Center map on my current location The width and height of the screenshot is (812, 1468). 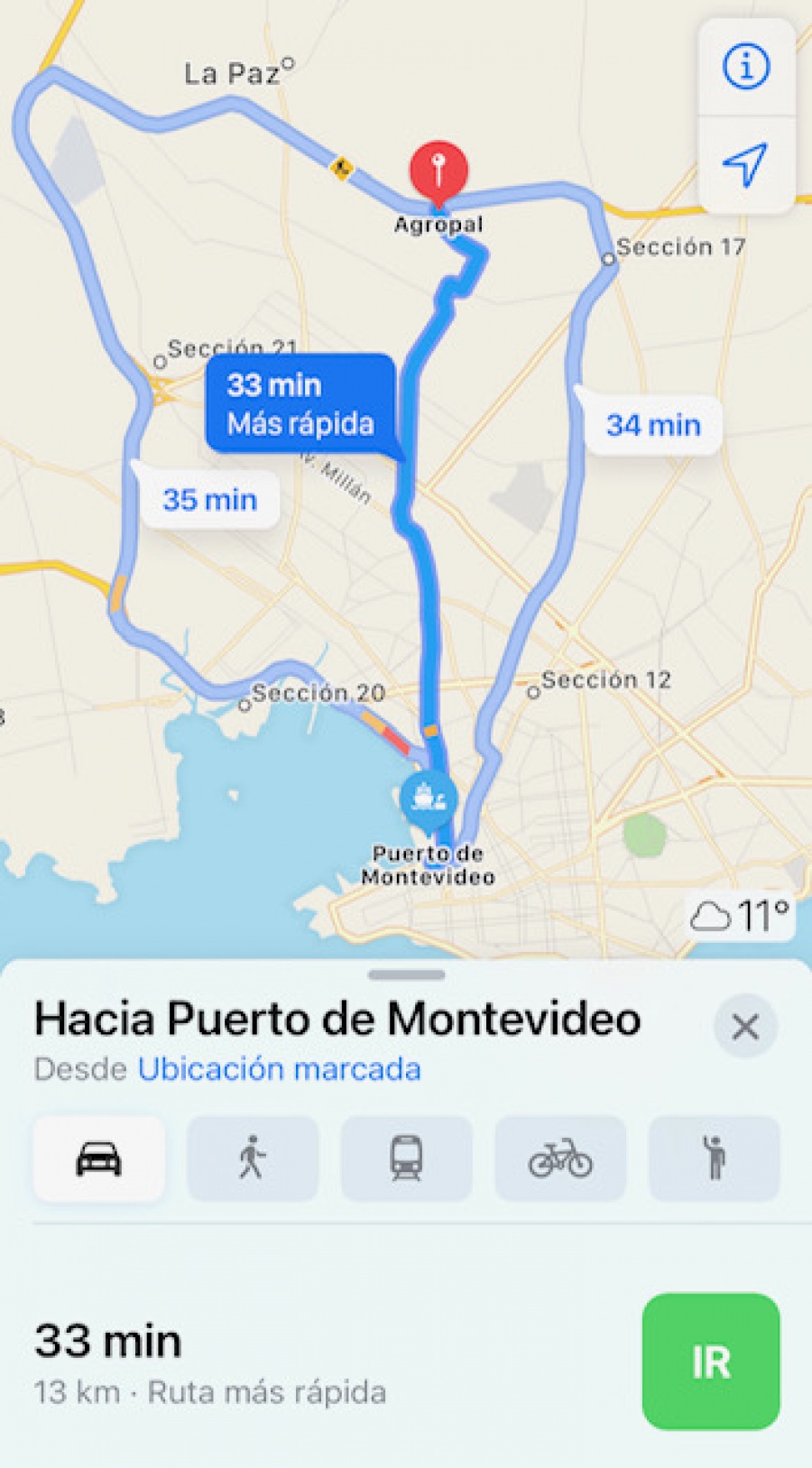coord(745,165)
